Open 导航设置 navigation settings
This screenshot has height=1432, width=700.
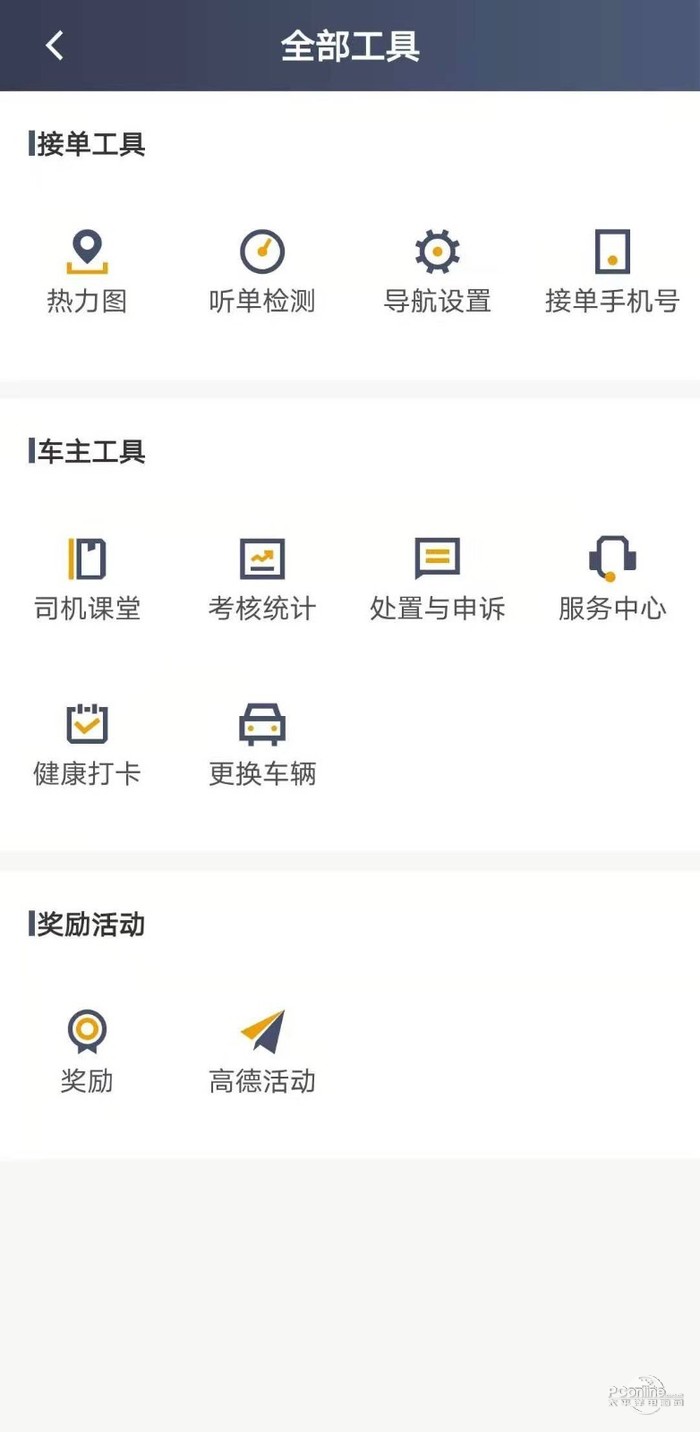[x=437, y=270]
